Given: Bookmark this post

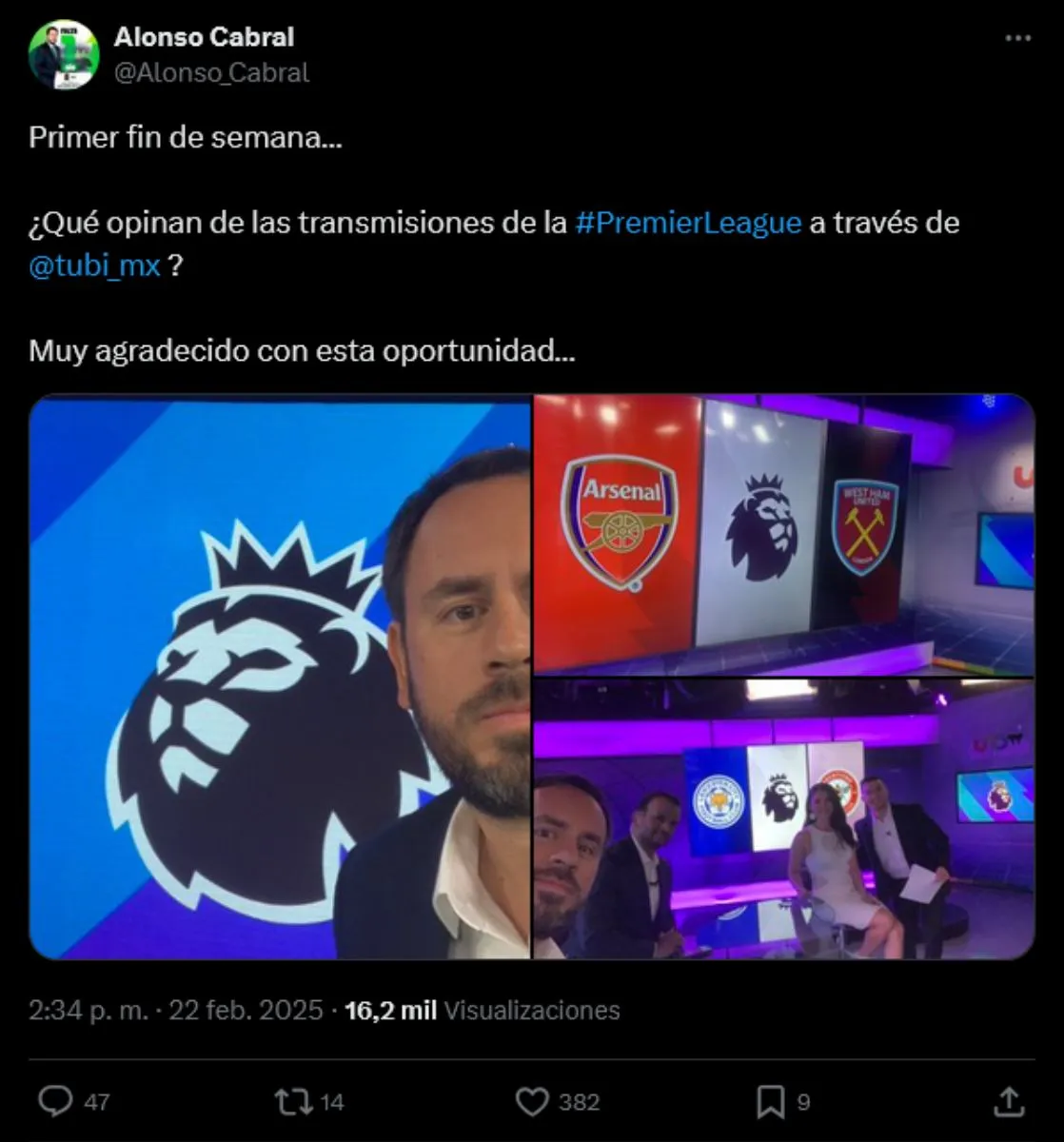Looking at the screenshot, I should 769,1102.
